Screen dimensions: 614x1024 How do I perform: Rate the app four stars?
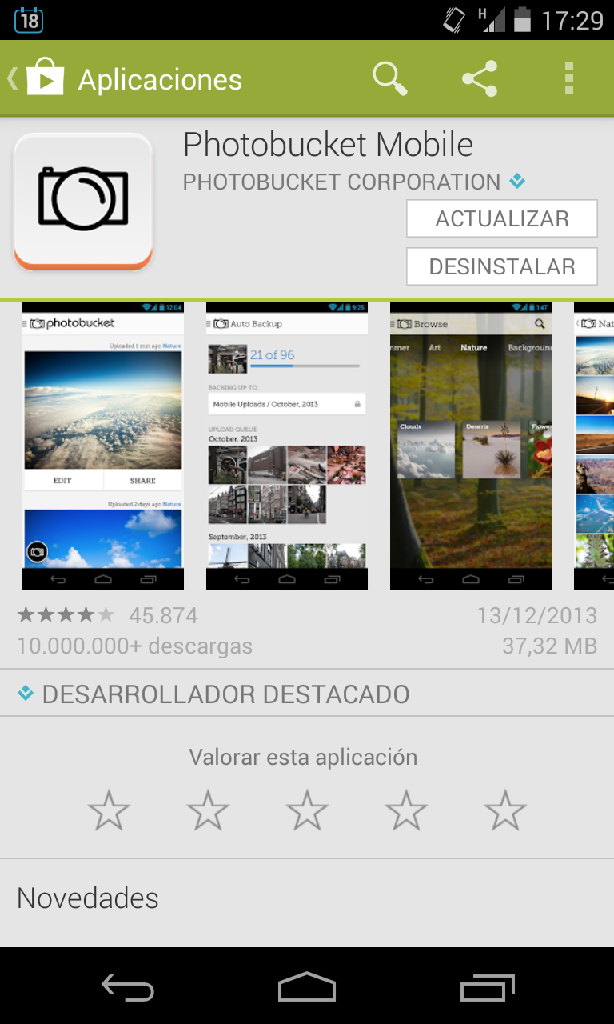click(406, 810)
